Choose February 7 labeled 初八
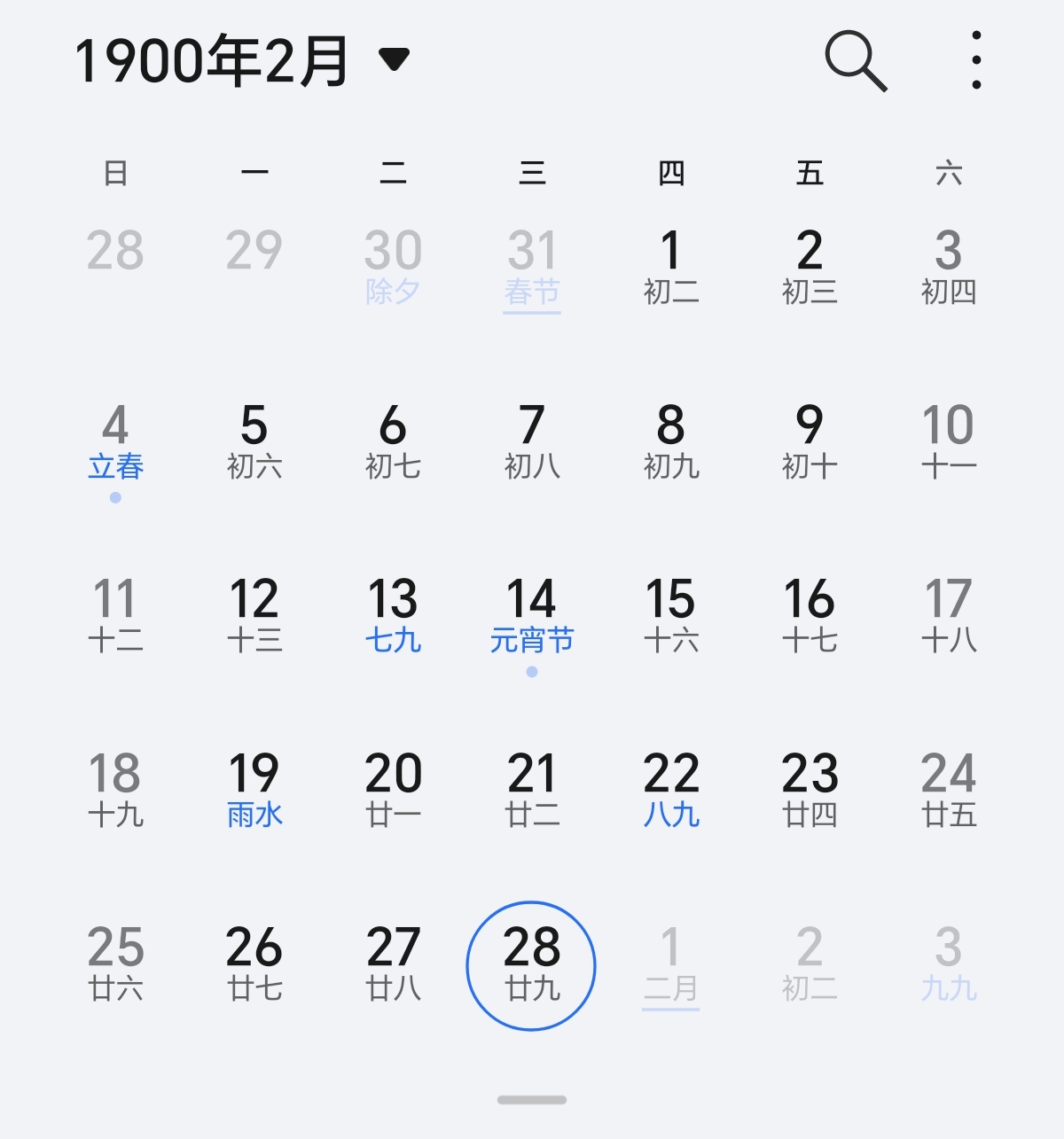Image resolution: width=1064 pixels, height=1139 pixels. tap(531, 442)
